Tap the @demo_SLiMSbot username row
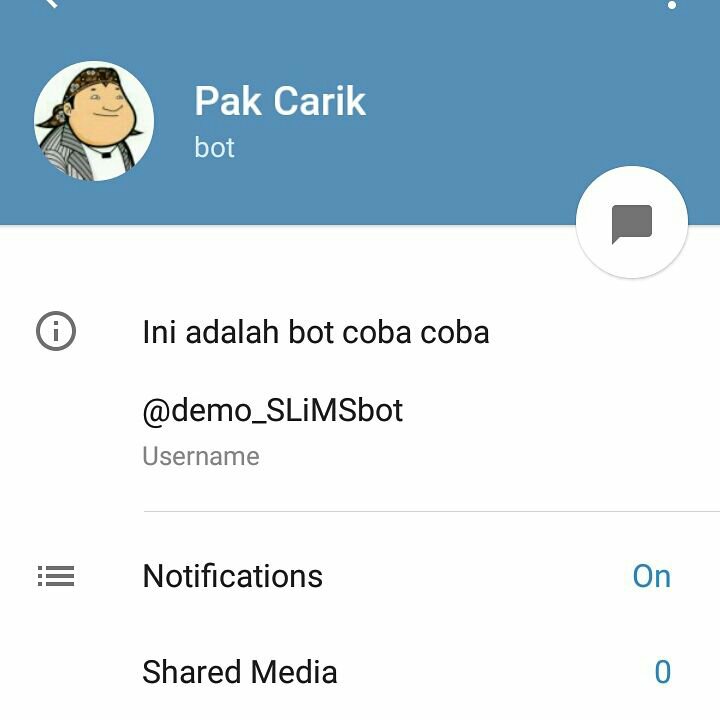This screenshot has width=720, height=720. (273, 428)
